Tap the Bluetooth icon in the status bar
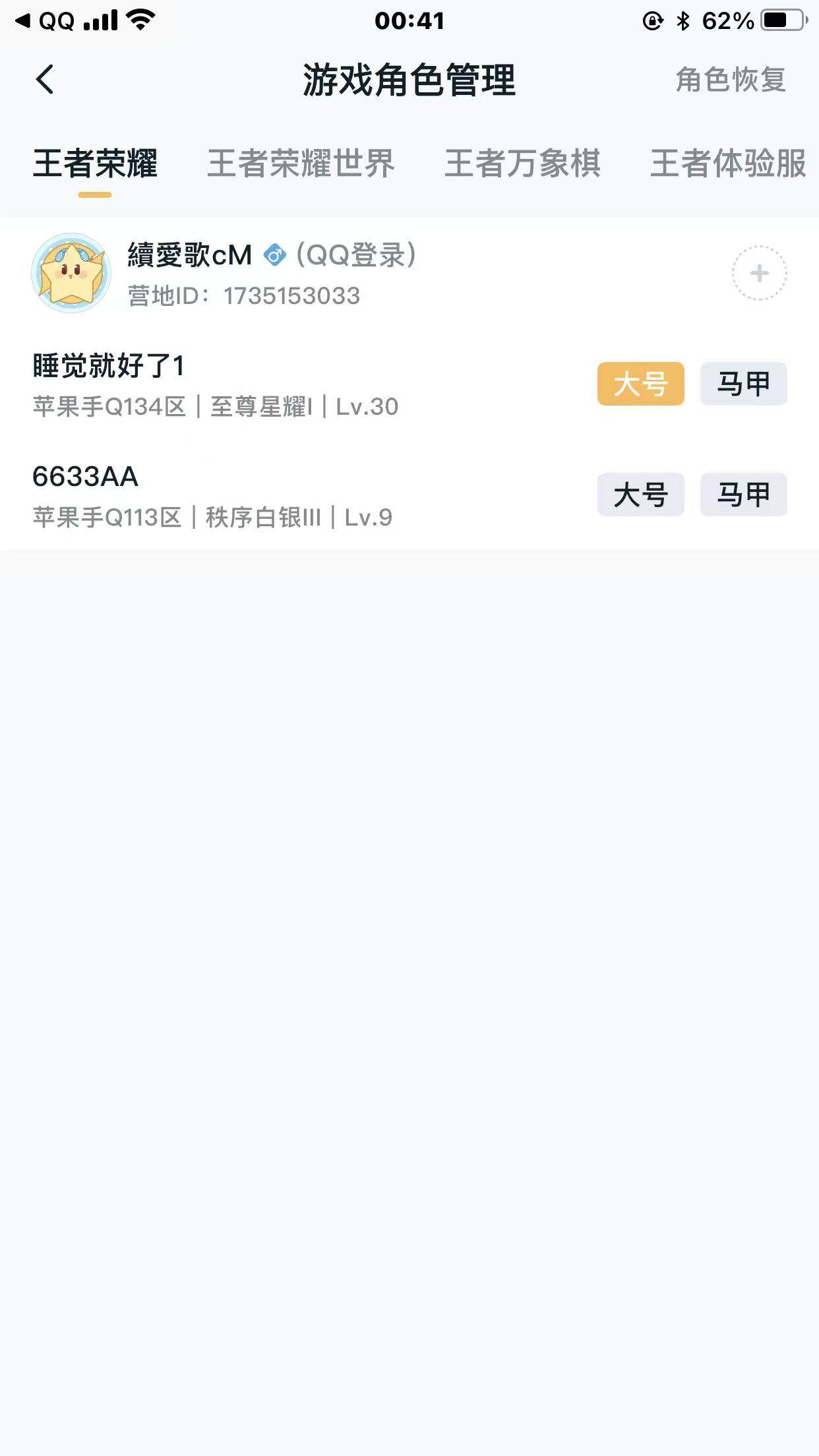The height and width of the screenshot is (1456, 819). pyautogui.click(x=682, y=20)
